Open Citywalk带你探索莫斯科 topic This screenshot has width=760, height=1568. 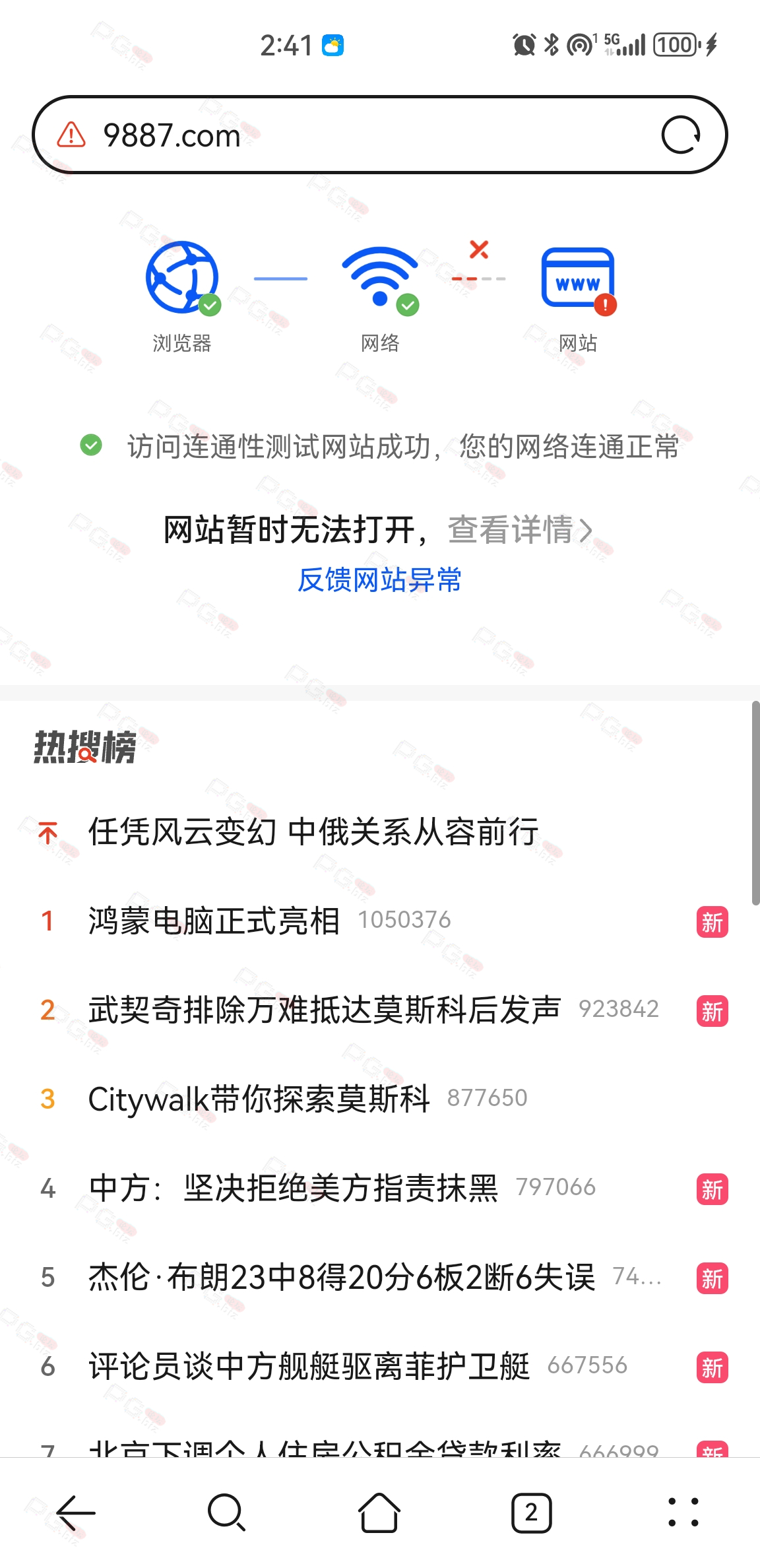259,1099
